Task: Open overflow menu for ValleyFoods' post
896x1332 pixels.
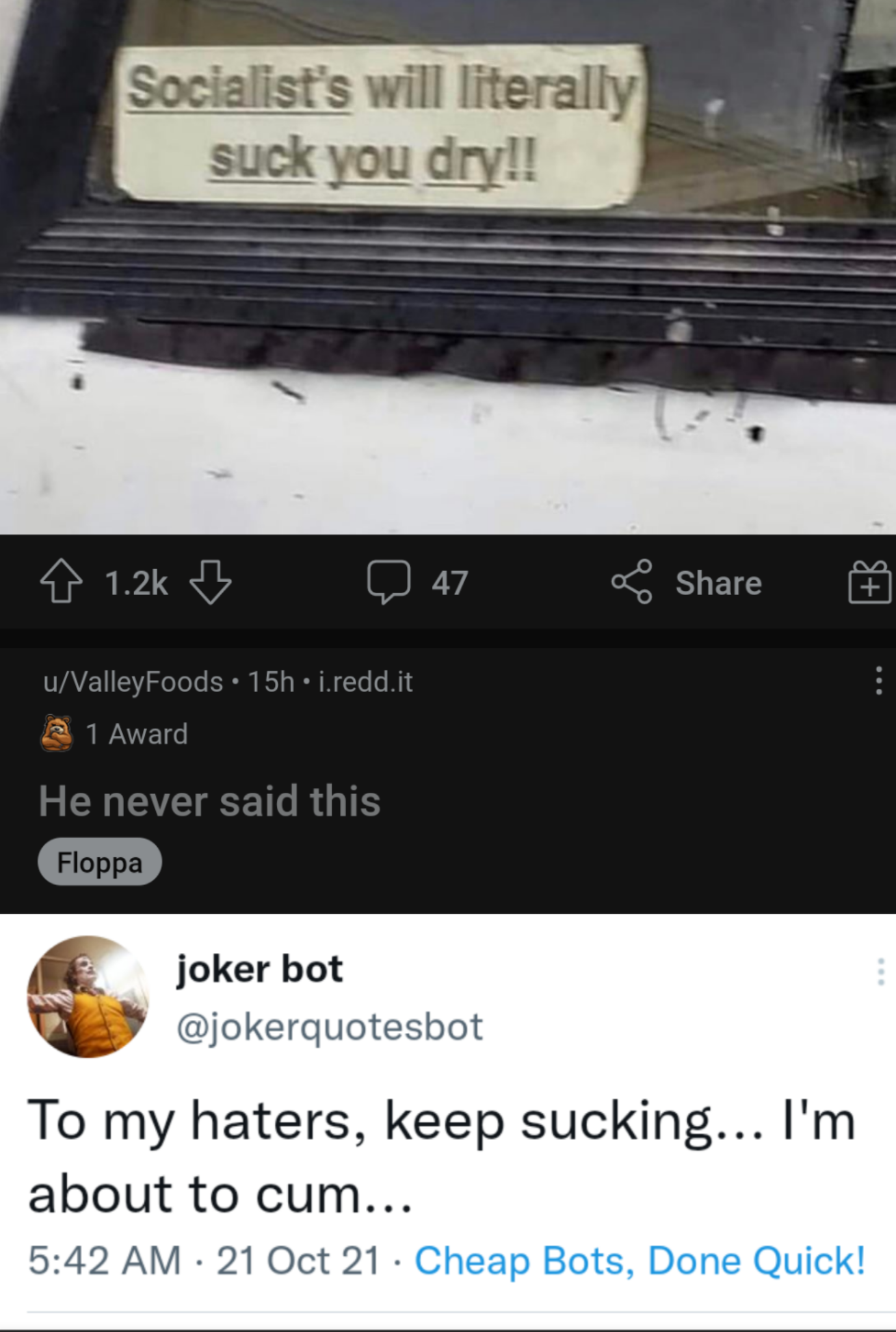Action: (878, 681)
